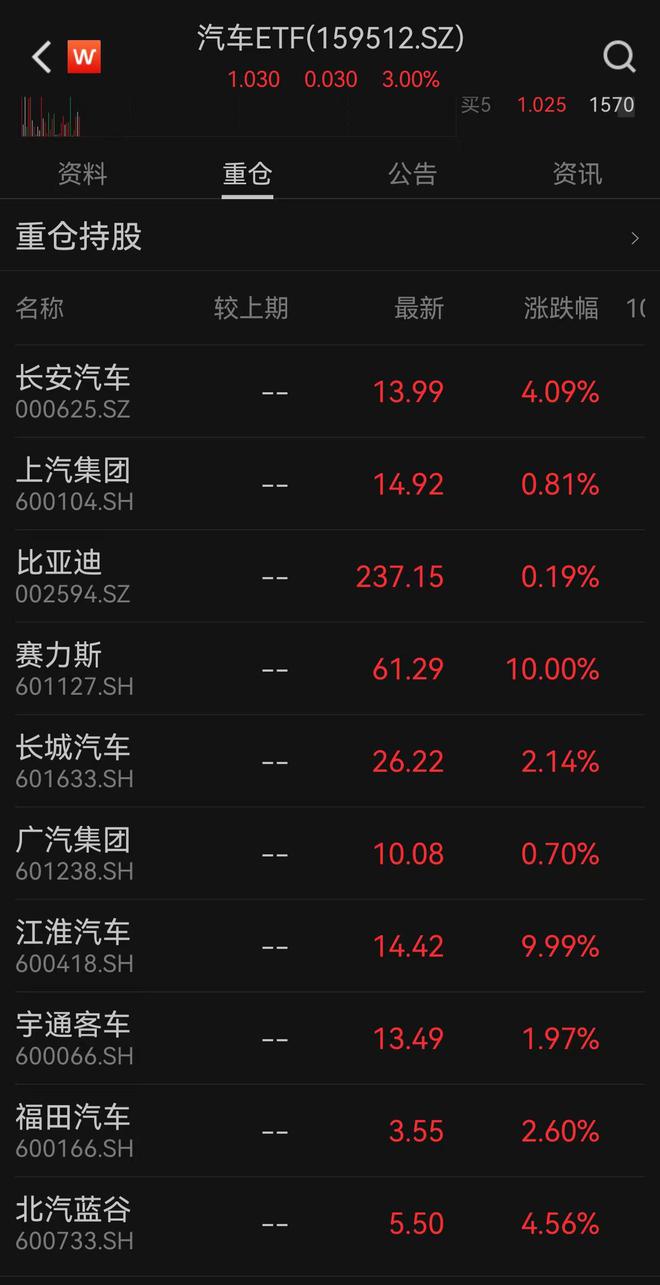Open the 宇通客车 stock row
The image size is (660, 1285).
click(330, 1039)
